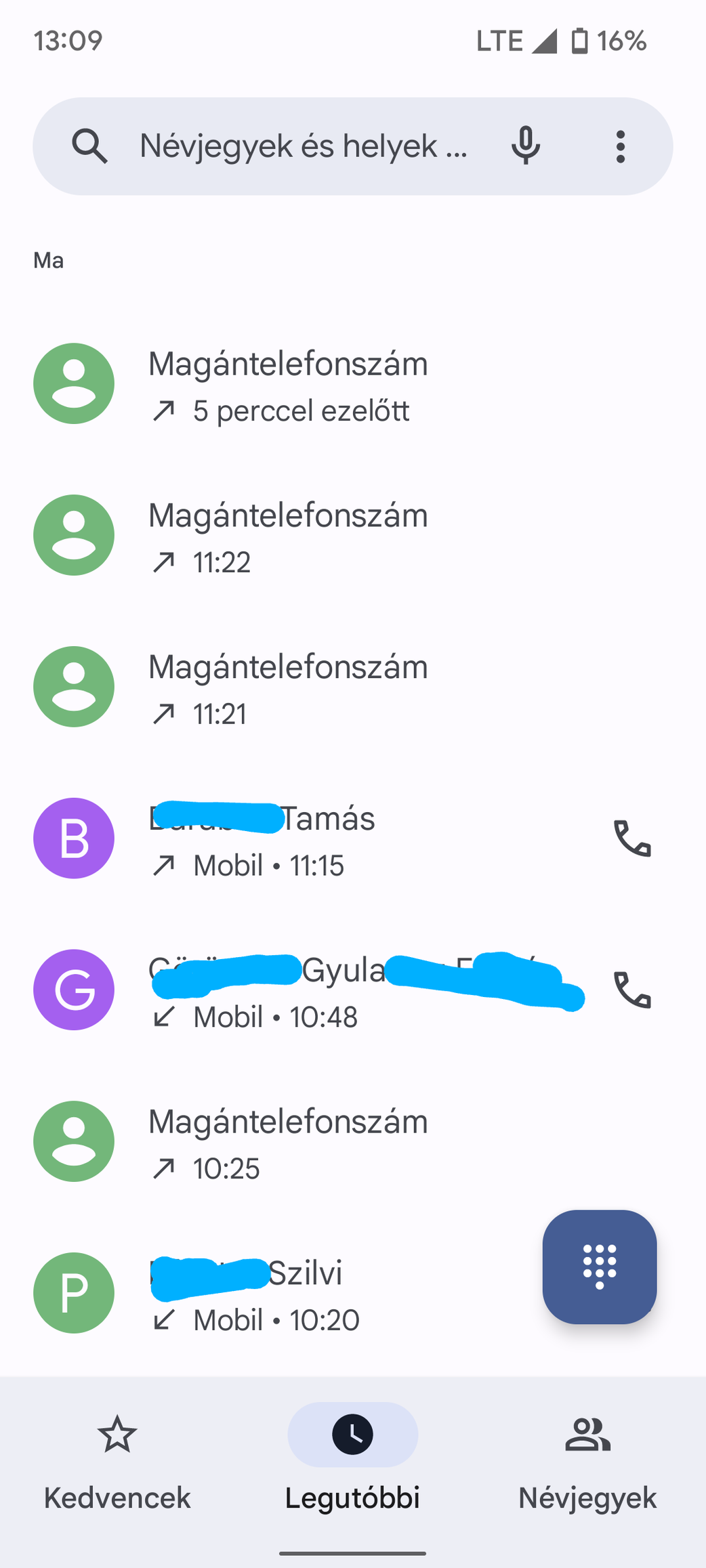The image size is (706, 1568).
Task: Start voice search with the microphone icon
Action: [x=526, y=146]
